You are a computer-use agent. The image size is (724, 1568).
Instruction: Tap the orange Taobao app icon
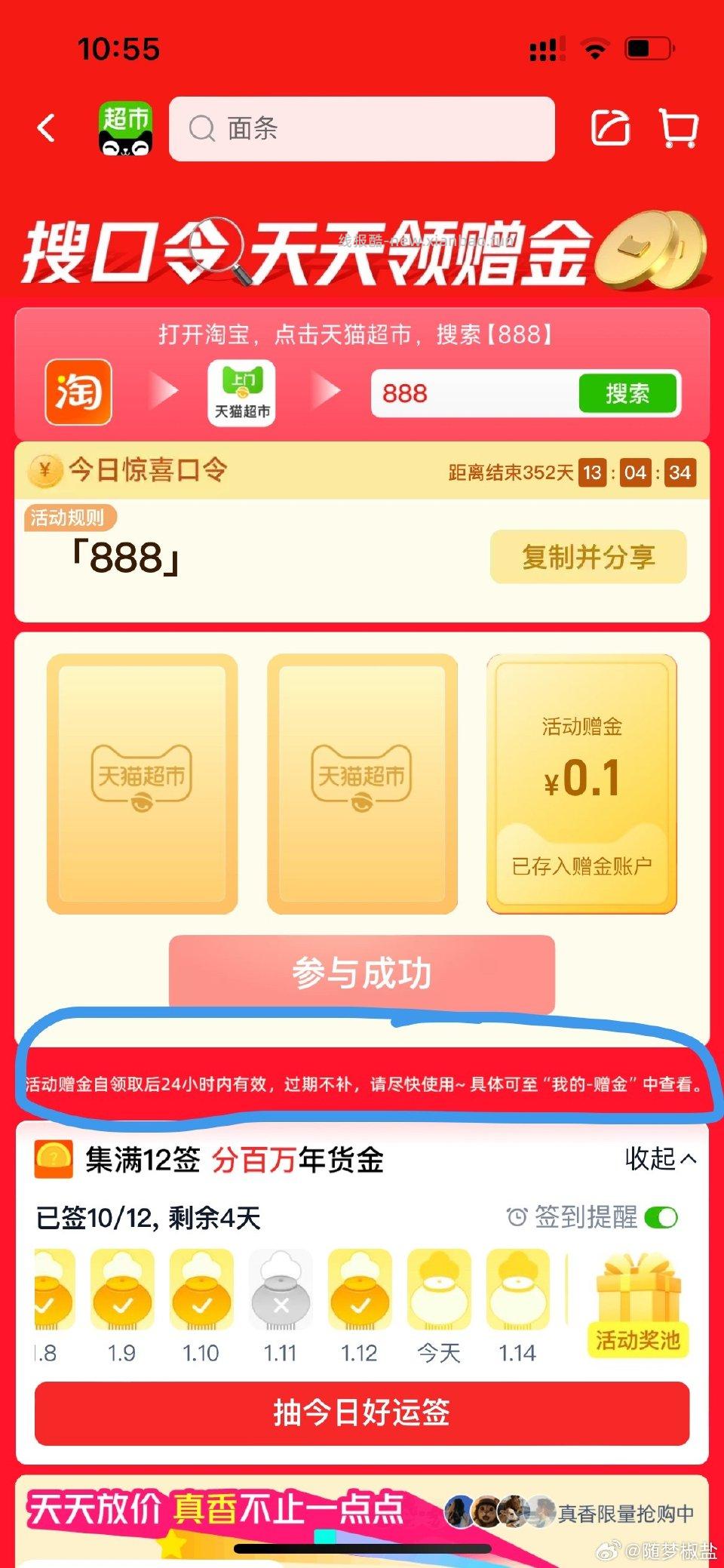[78, 392]
